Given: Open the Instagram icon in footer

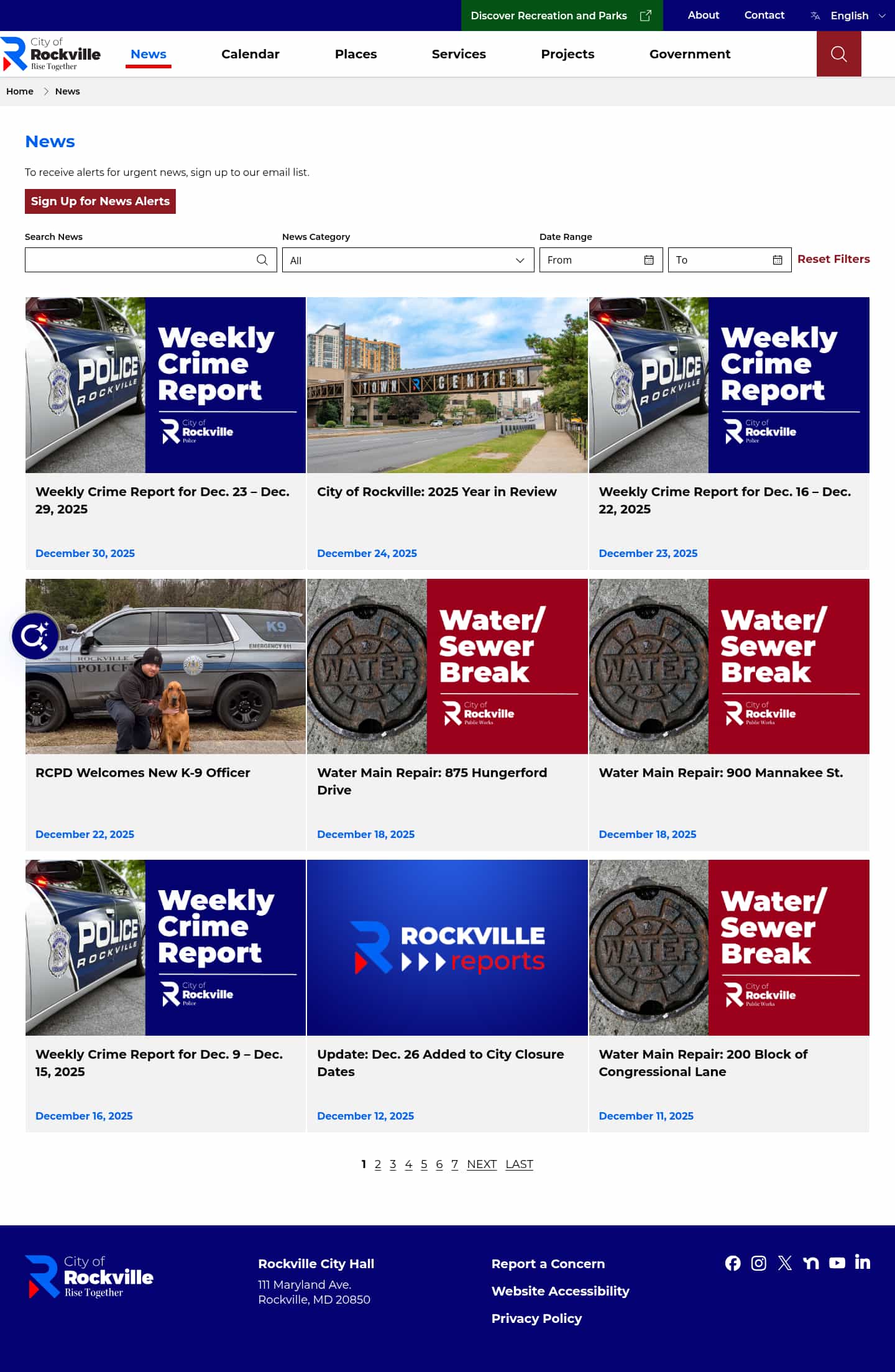Looking at the screenshot, I should tap(759, 1263).
